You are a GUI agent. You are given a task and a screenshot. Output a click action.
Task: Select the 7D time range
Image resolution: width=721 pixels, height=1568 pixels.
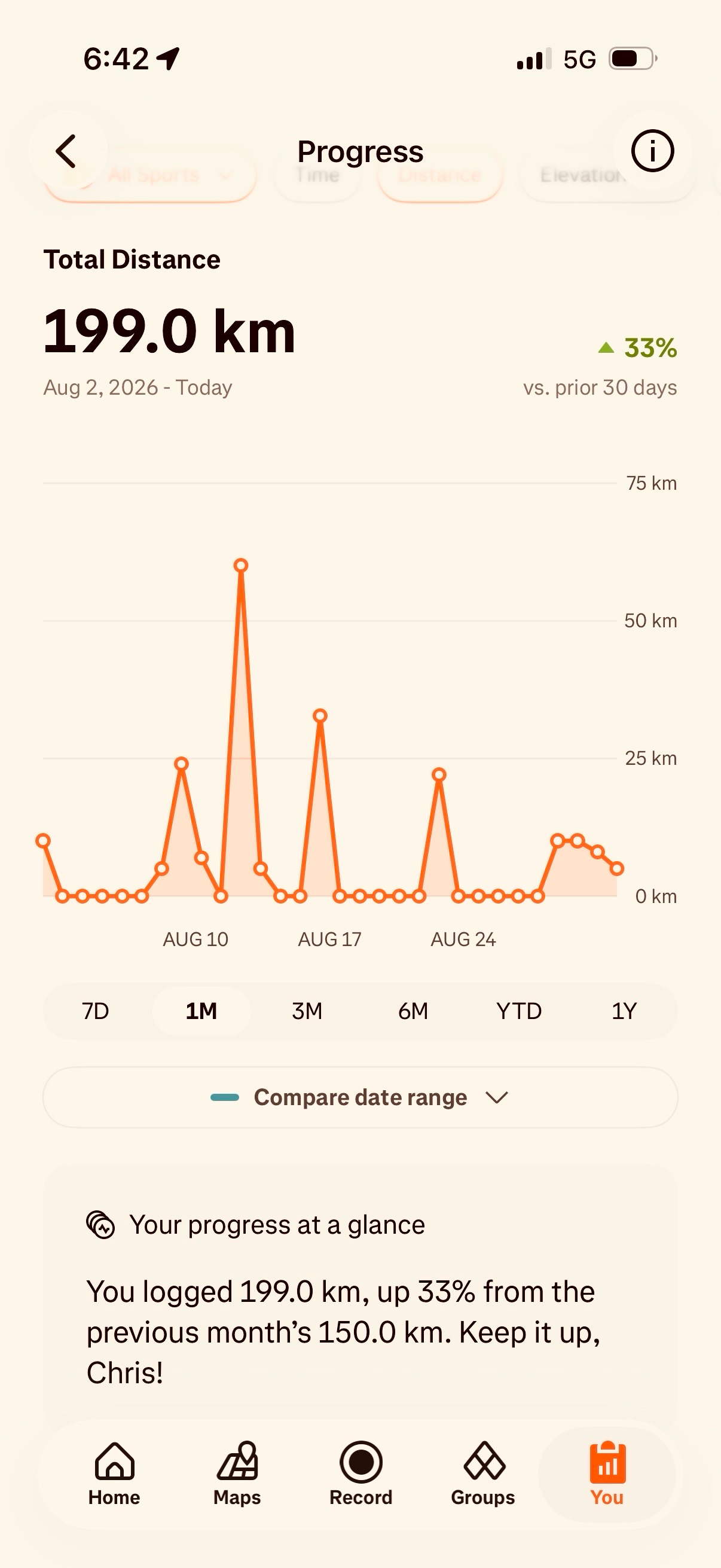pos(96,1011)
